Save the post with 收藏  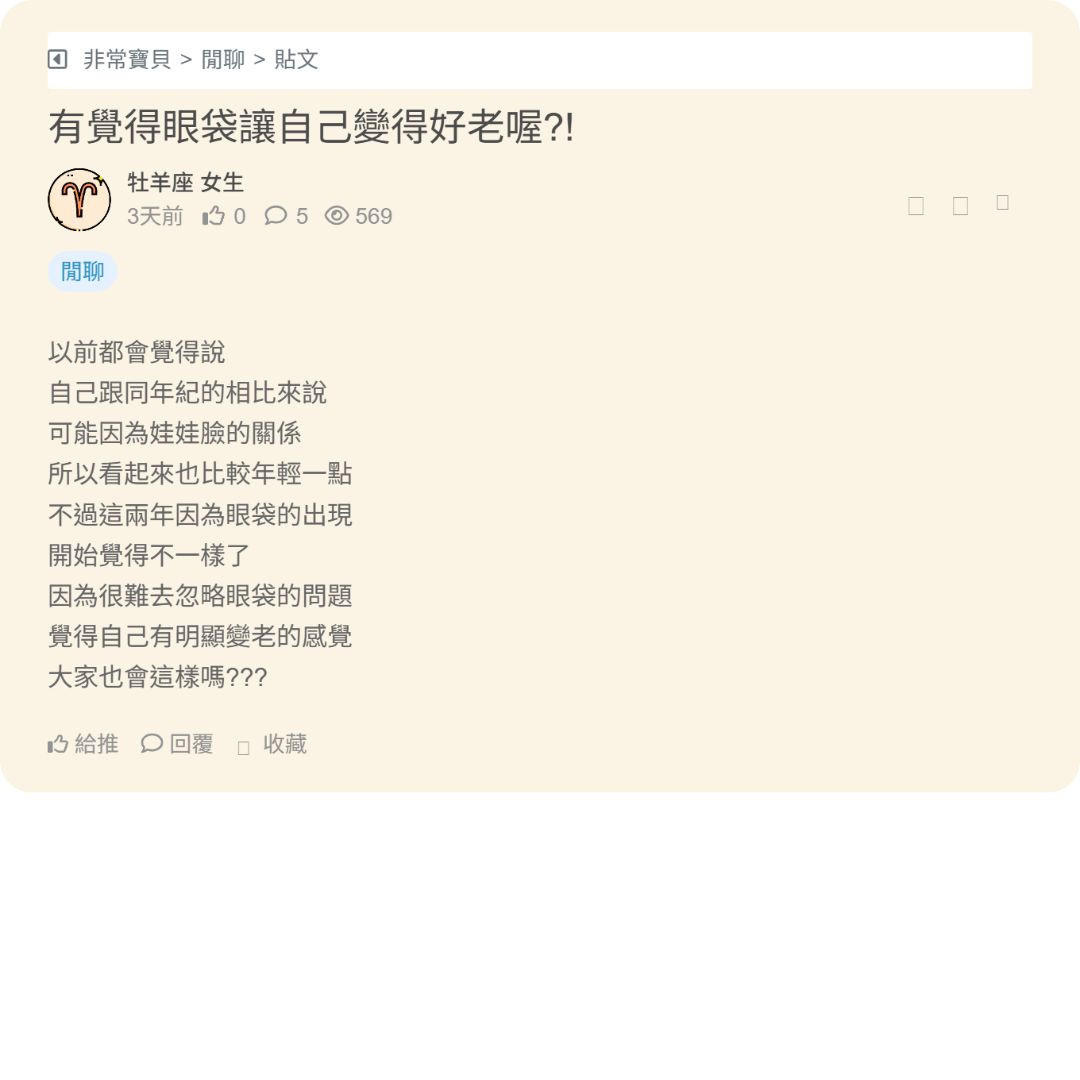[273, 745]
